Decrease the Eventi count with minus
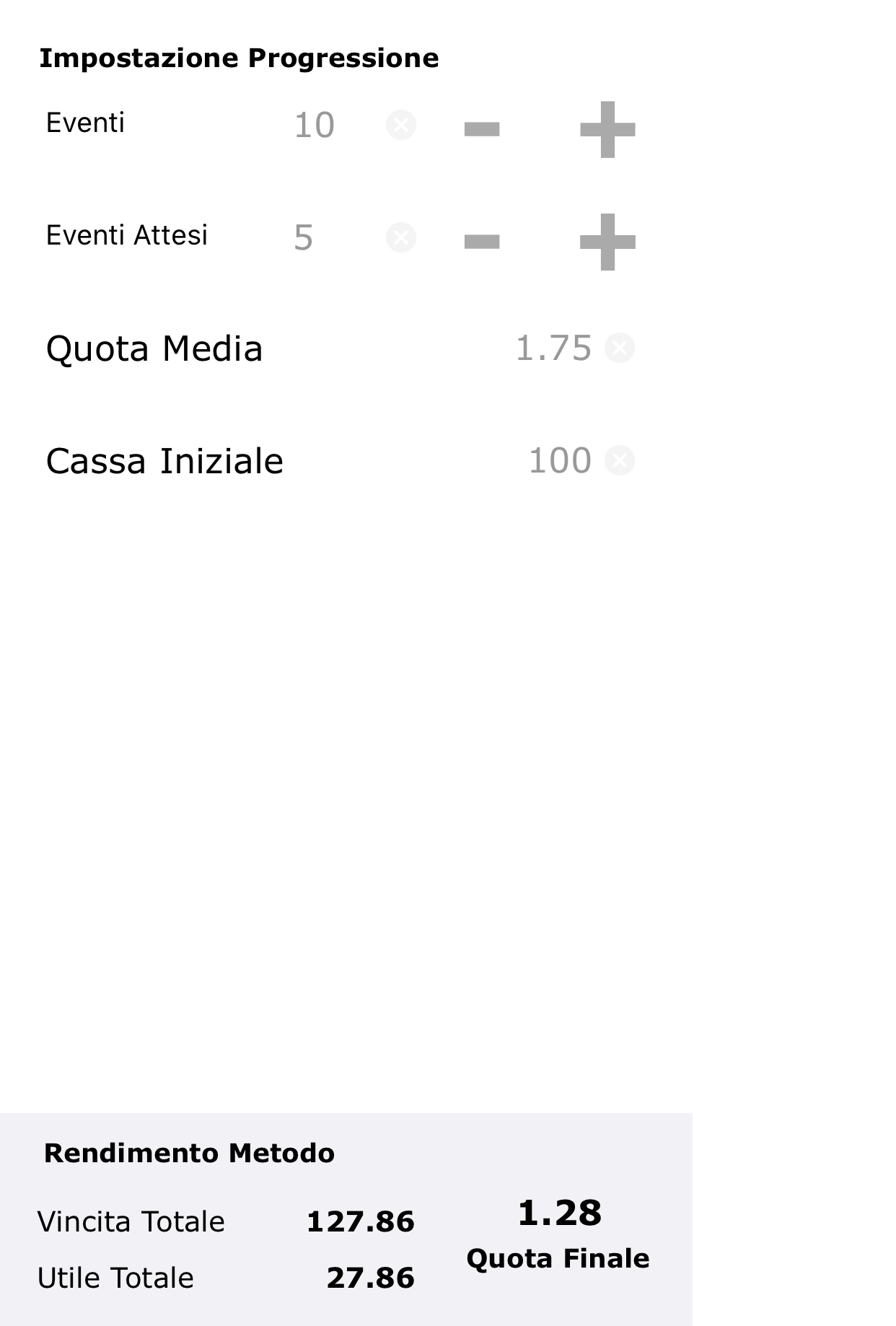Viewport: 896px width, 1326px height. 482,129
